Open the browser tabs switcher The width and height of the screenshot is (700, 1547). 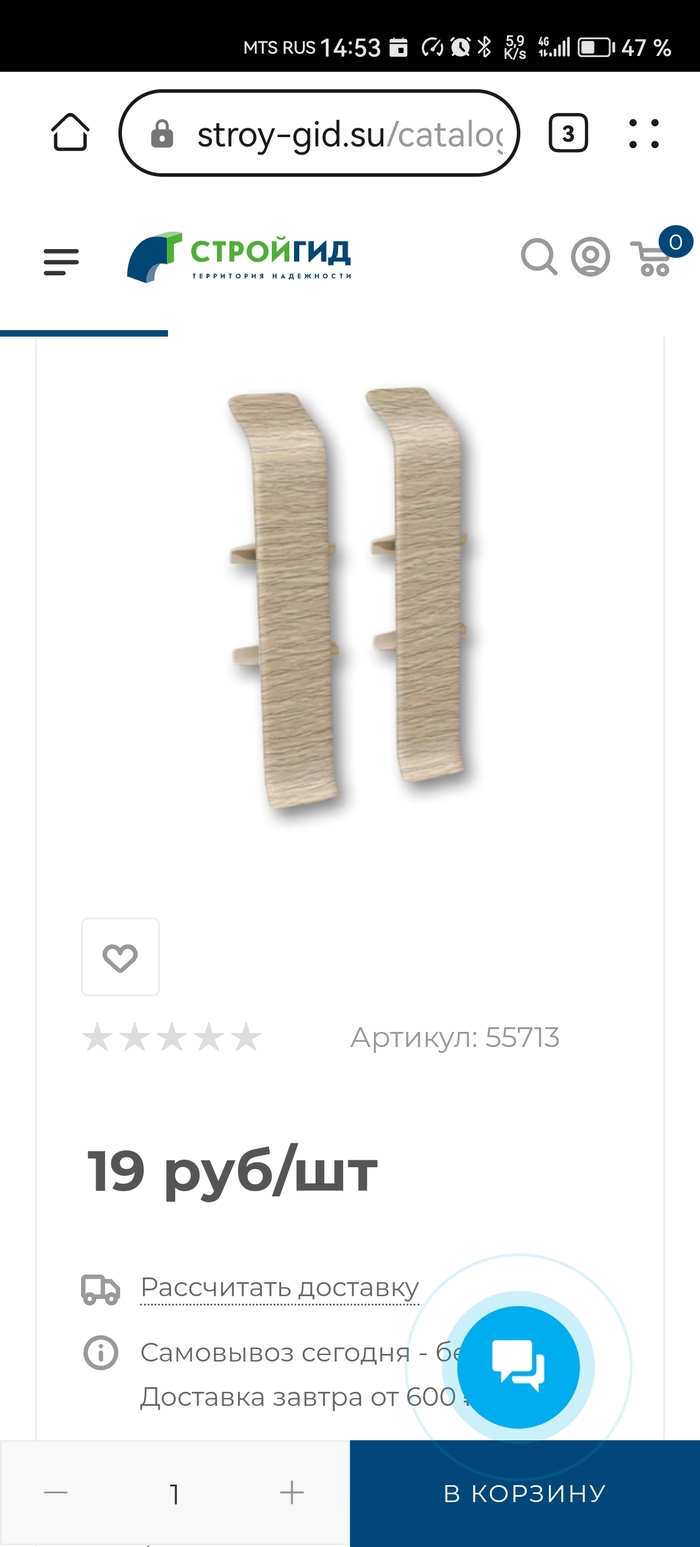568,133
